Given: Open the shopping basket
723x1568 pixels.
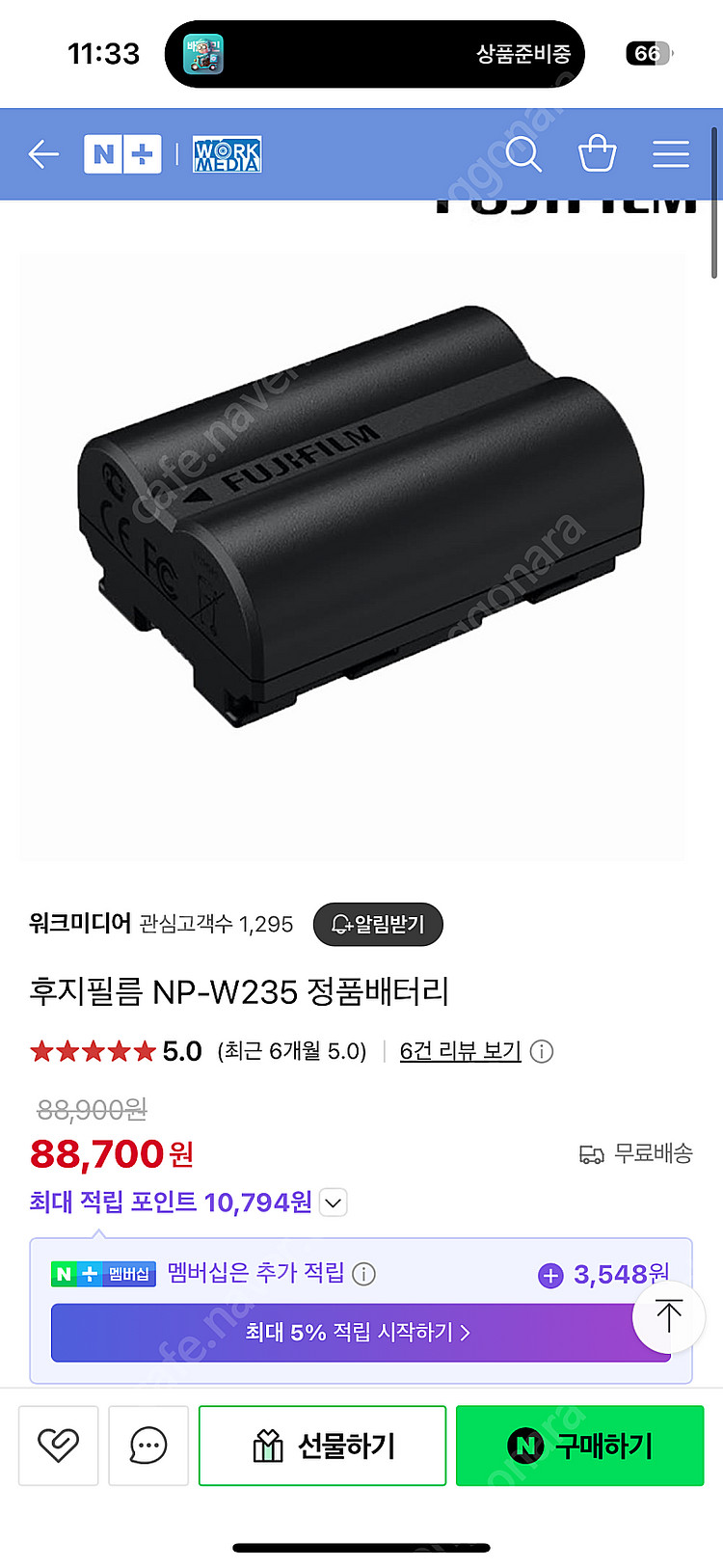Looking at the screenshot, I should [x=597, y=154].
